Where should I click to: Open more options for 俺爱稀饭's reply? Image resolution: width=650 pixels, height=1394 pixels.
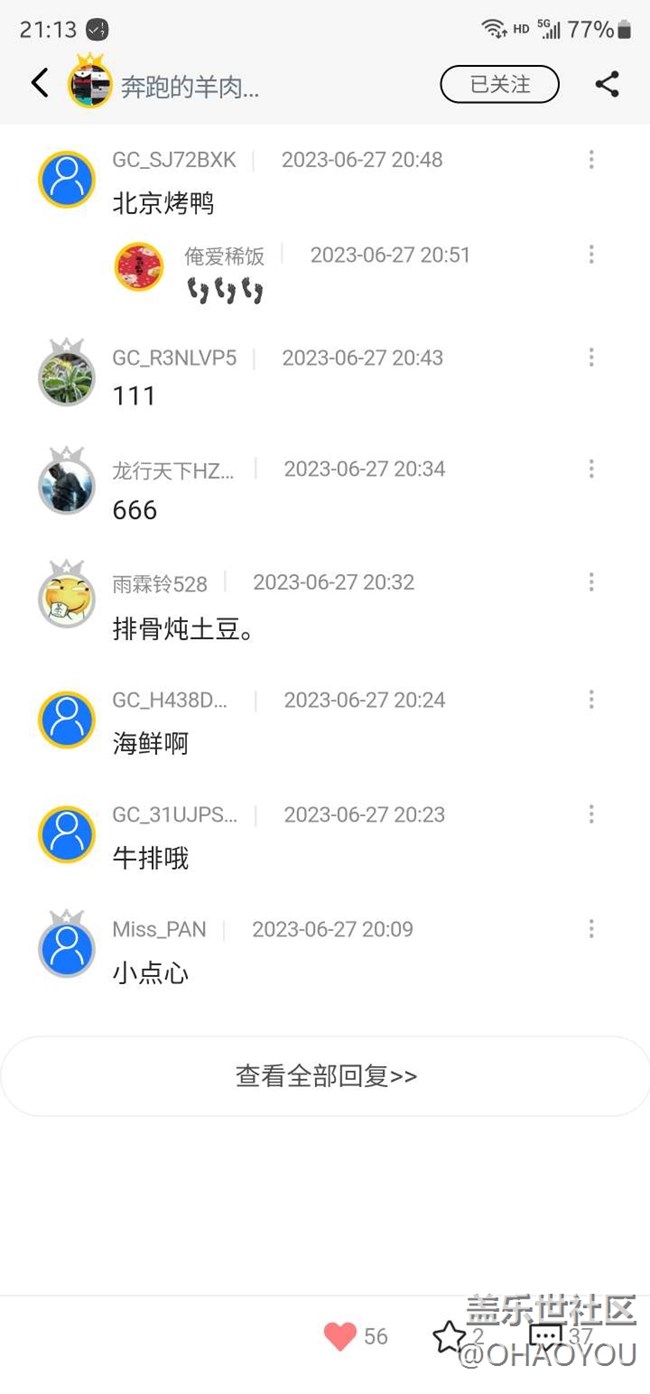591,255
